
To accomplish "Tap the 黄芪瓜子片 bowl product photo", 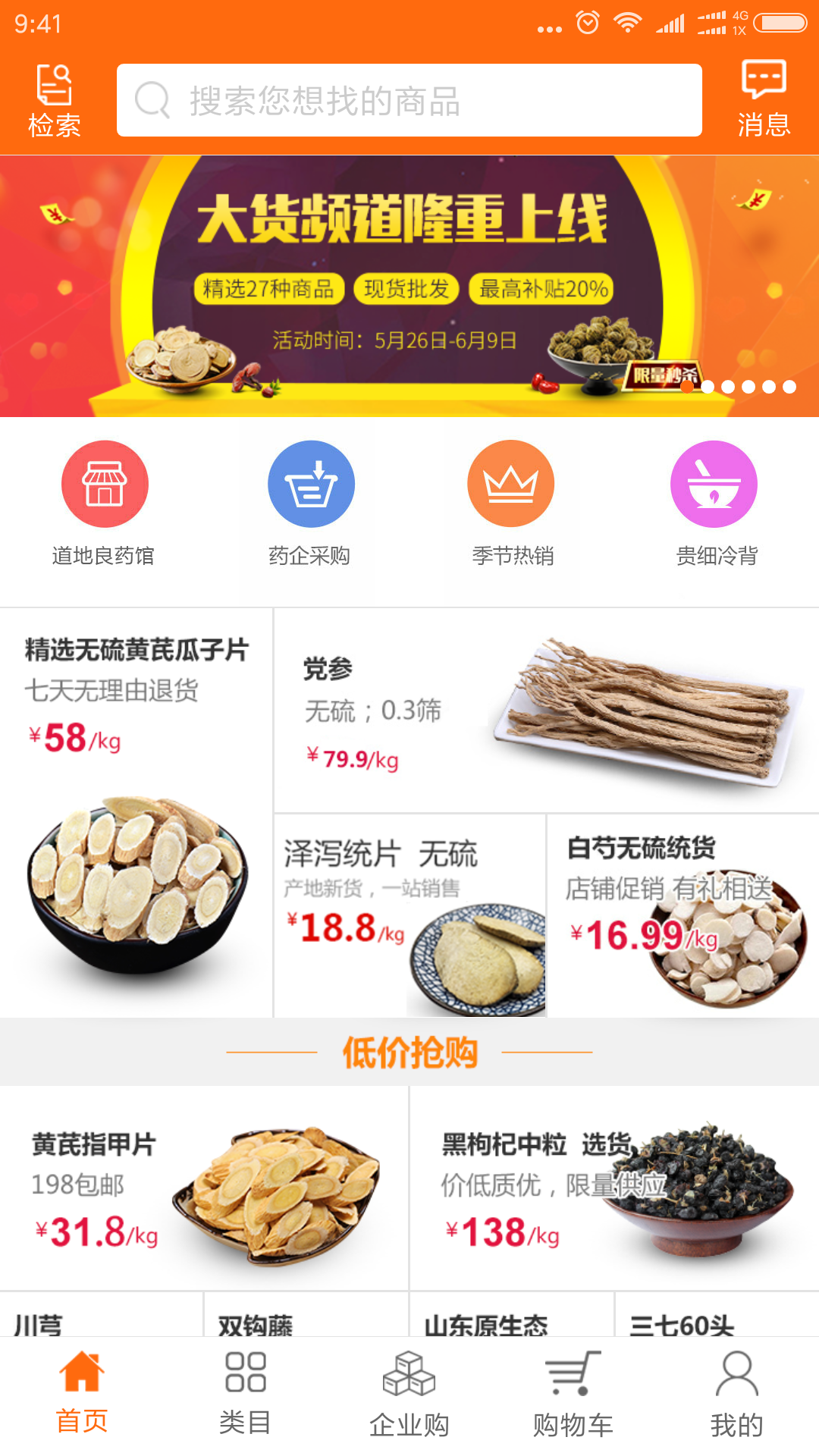I will pos(135,887).
